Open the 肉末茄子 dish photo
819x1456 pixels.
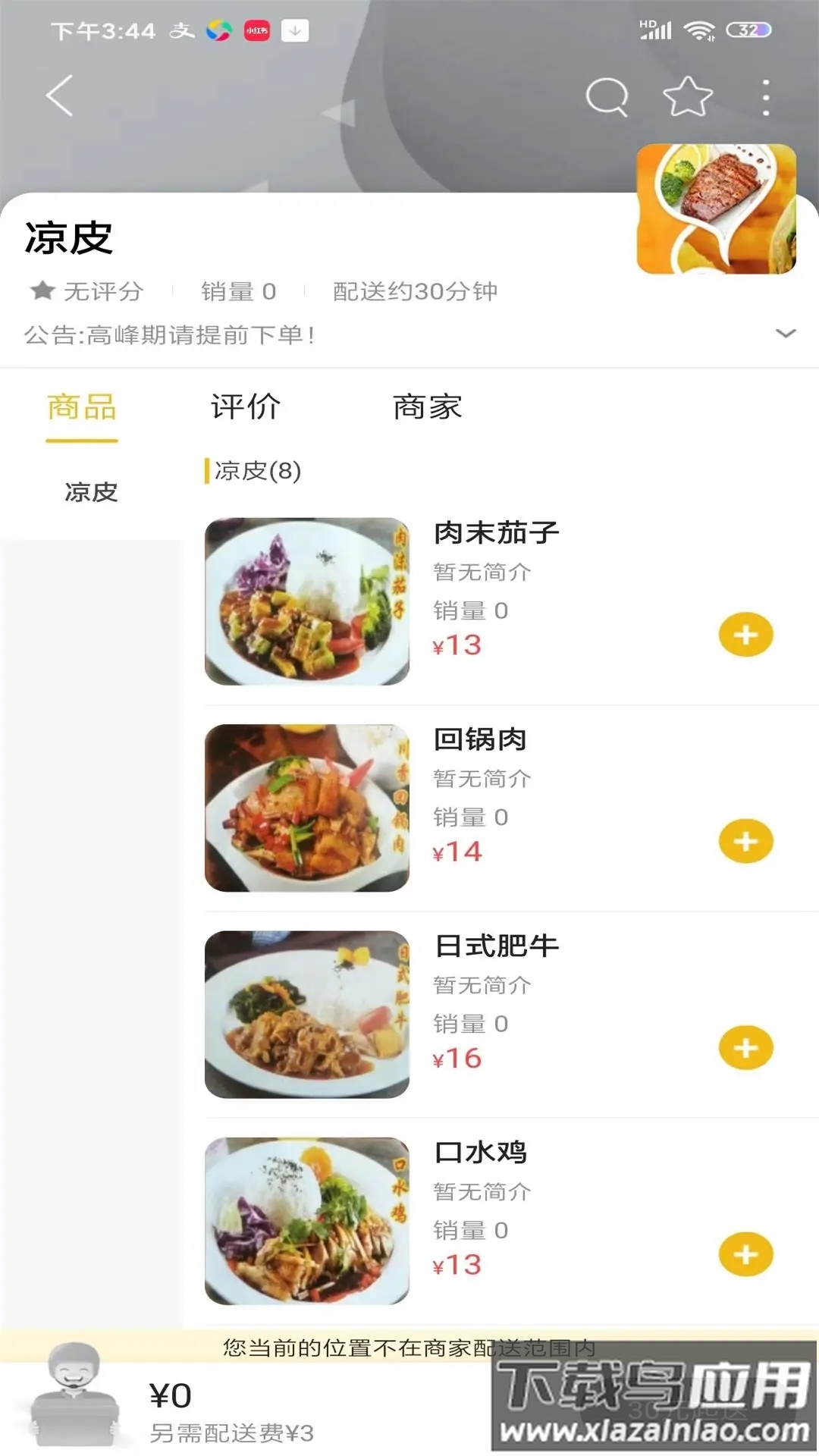point(307,601)
